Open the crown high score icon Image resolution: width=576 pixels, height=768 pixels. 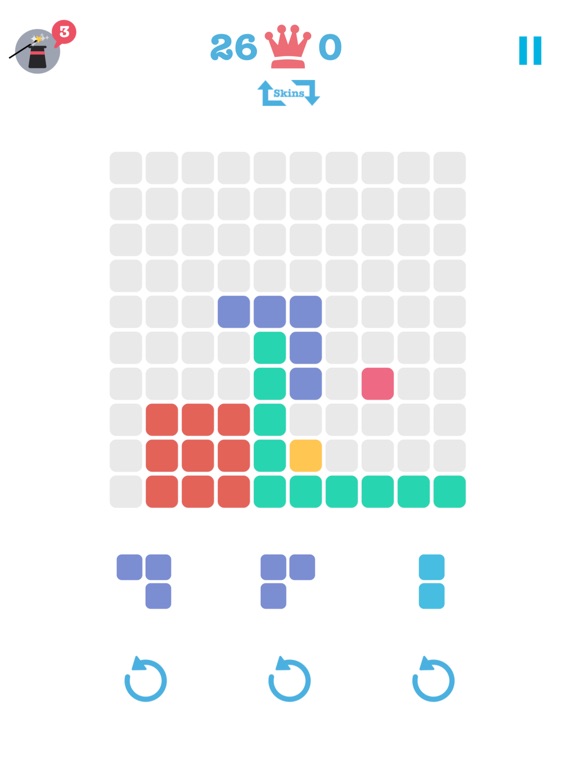coord(288,48)
